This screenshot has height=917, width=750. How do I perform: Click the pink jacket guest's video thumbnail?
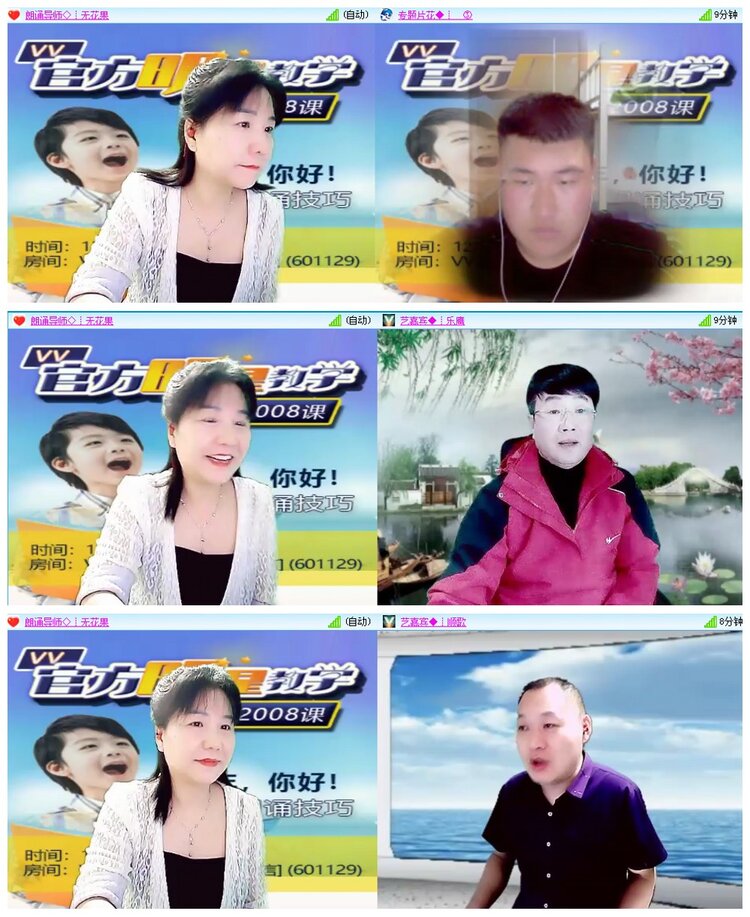(560, 470)
